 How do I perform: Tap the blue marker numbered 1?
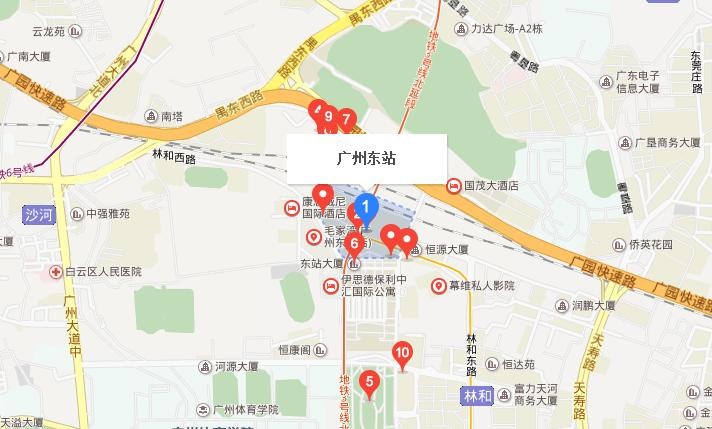click(x=366, y=211)
